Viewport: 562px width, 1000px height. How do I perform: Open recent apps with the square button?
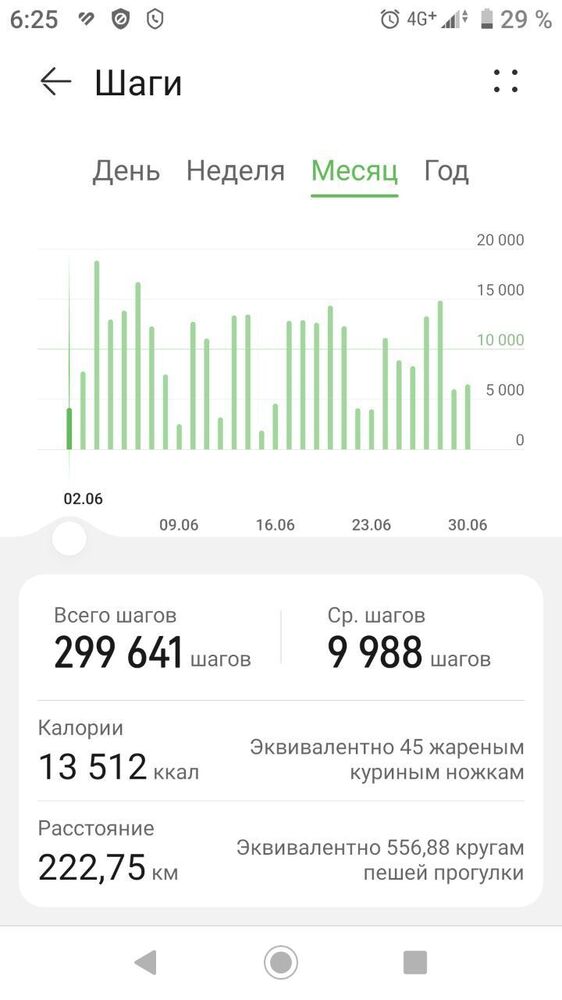pyautogui.click(x=415, y=962)
